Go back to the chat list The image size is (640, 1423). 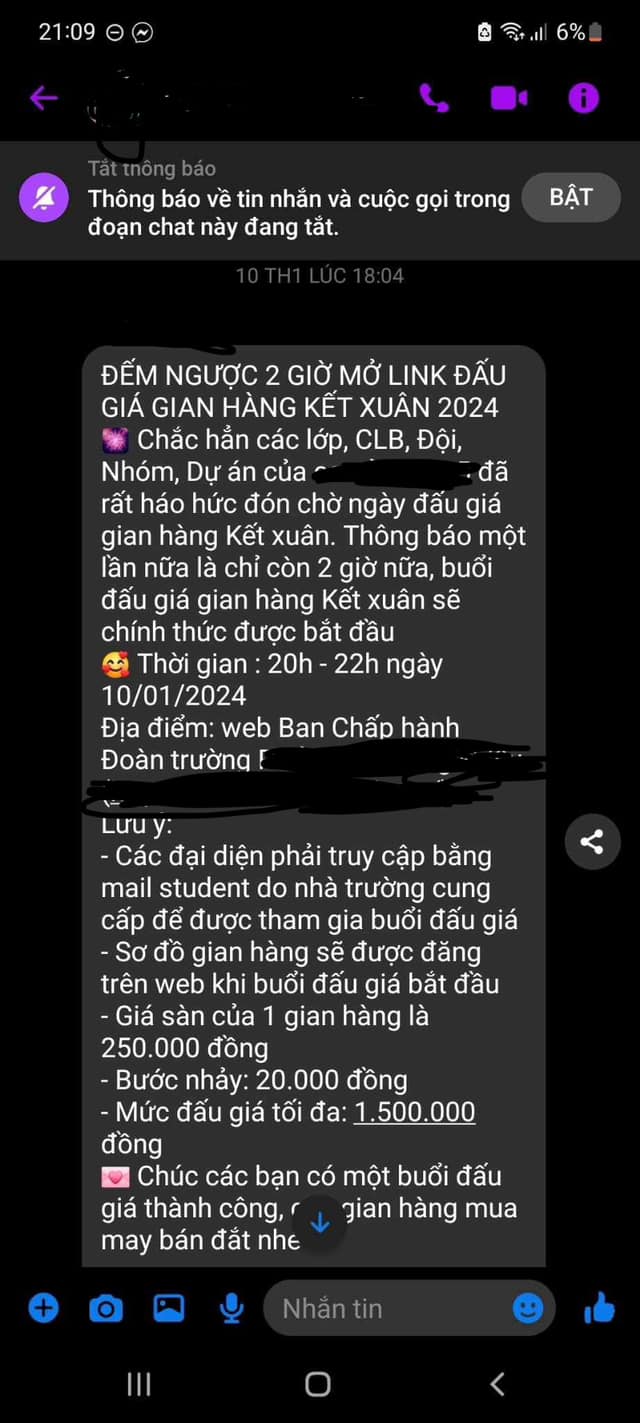(x=43, y=97)
